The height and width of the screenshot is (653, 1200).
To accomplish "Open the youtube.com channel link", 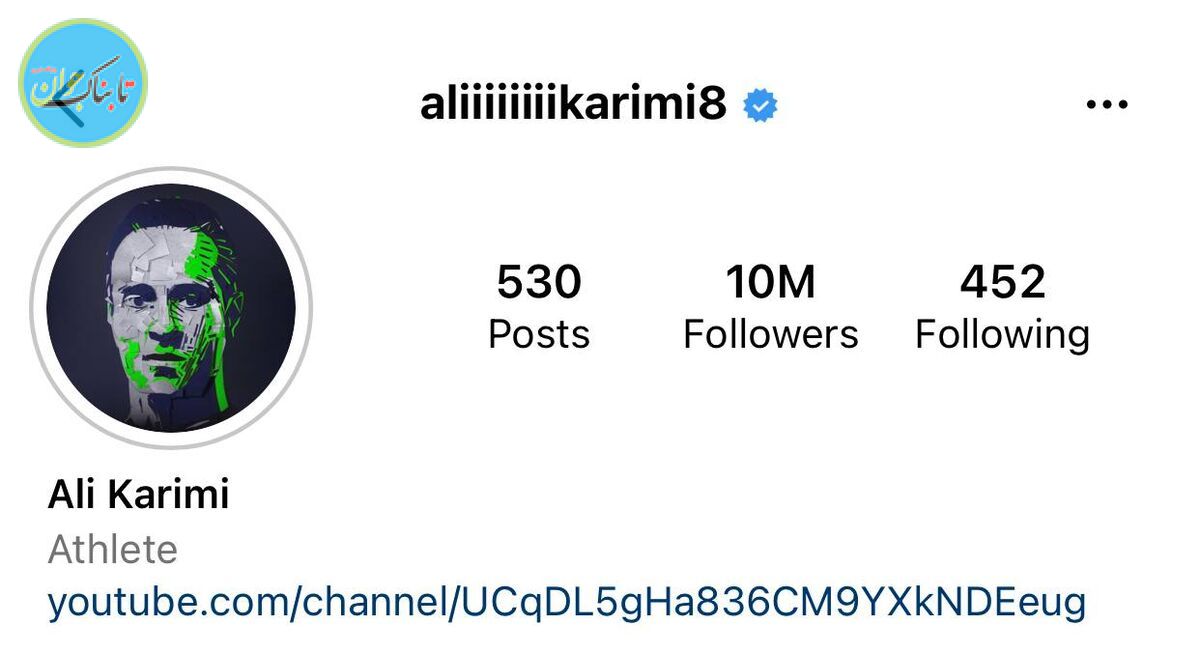I will point(566,603).
